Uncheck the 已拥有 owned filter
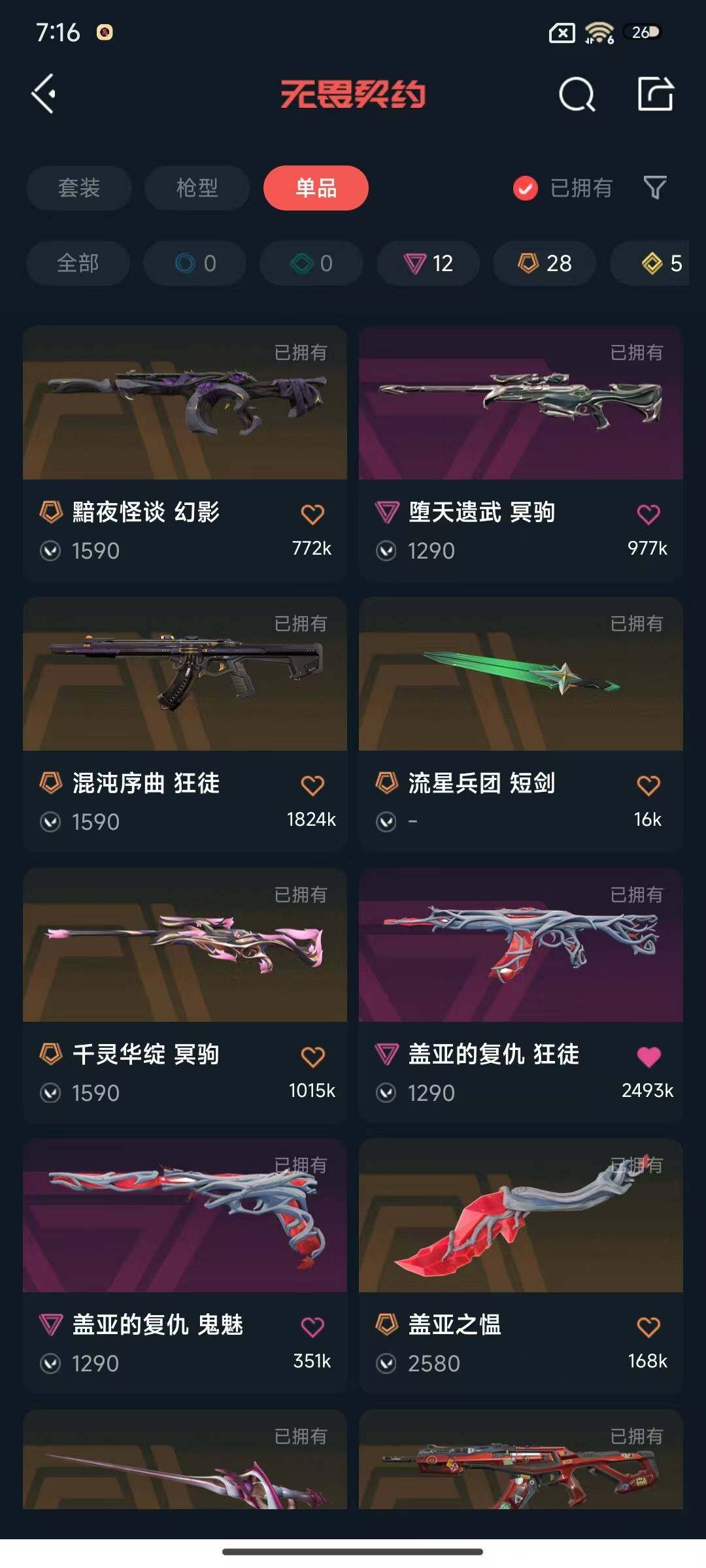Screen dimensions: 706x1568 (x=526, y=188)
